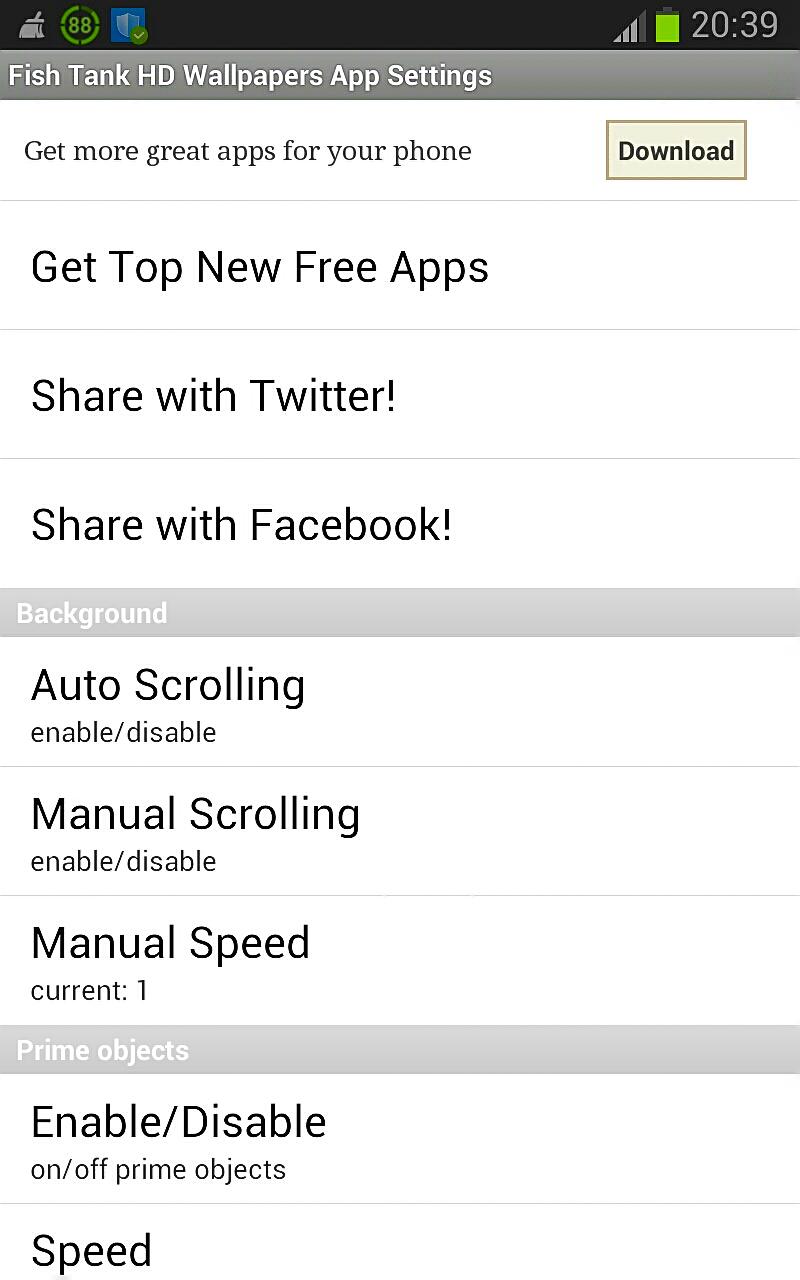Screen dimensions: 800x1280
Task: Open the Auto Scrolling setting
Action: coord(400,702)
